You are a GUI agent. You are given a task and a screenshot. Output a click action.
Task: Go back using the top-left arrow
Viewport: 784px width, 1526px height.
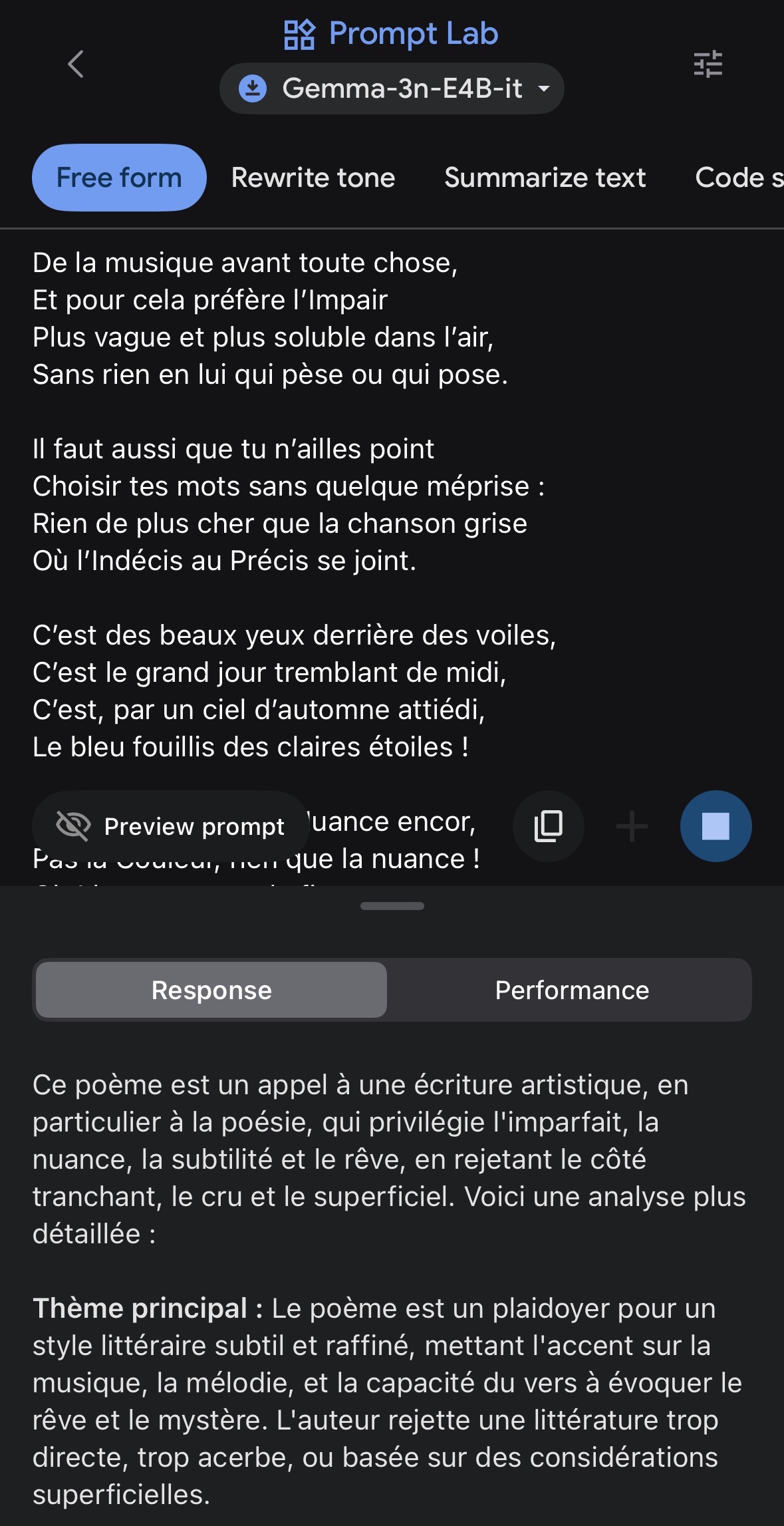click(76, 65)
